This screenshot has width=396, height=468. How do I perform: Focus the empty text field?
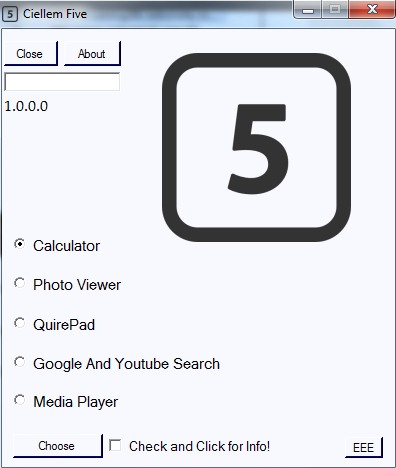(x=62, y=82)
